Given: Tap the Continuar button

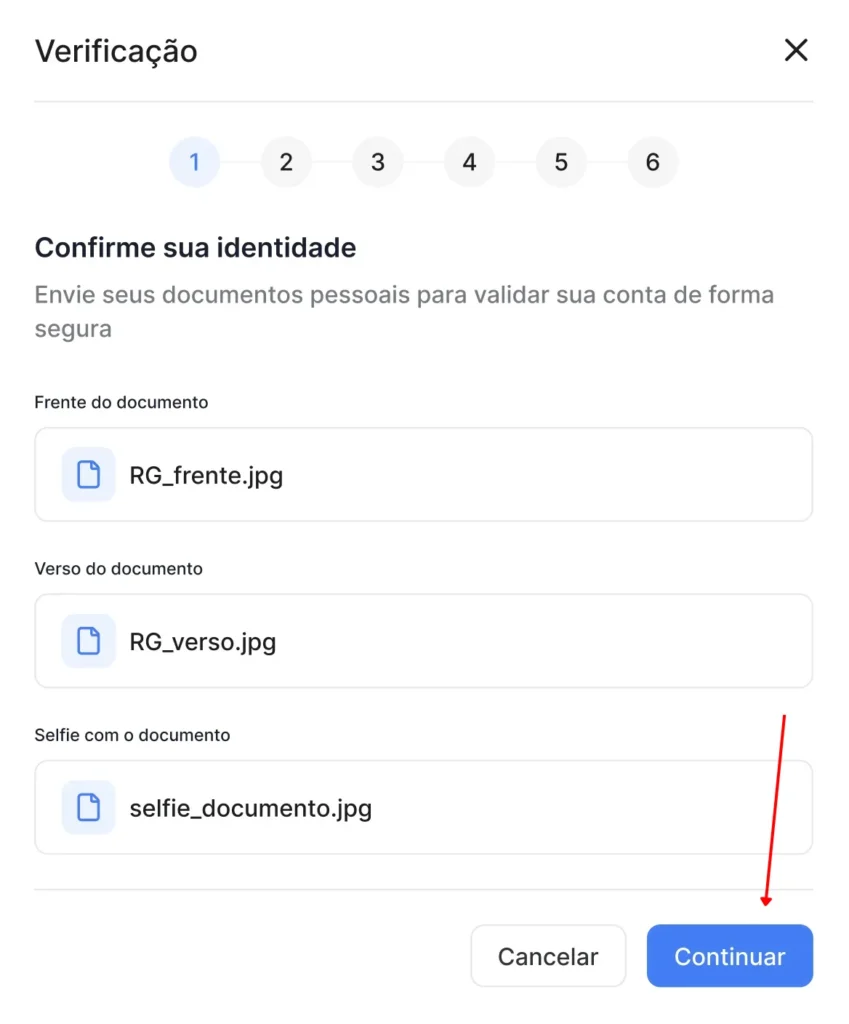Looking at the screenshot, I should click(729, 956).
